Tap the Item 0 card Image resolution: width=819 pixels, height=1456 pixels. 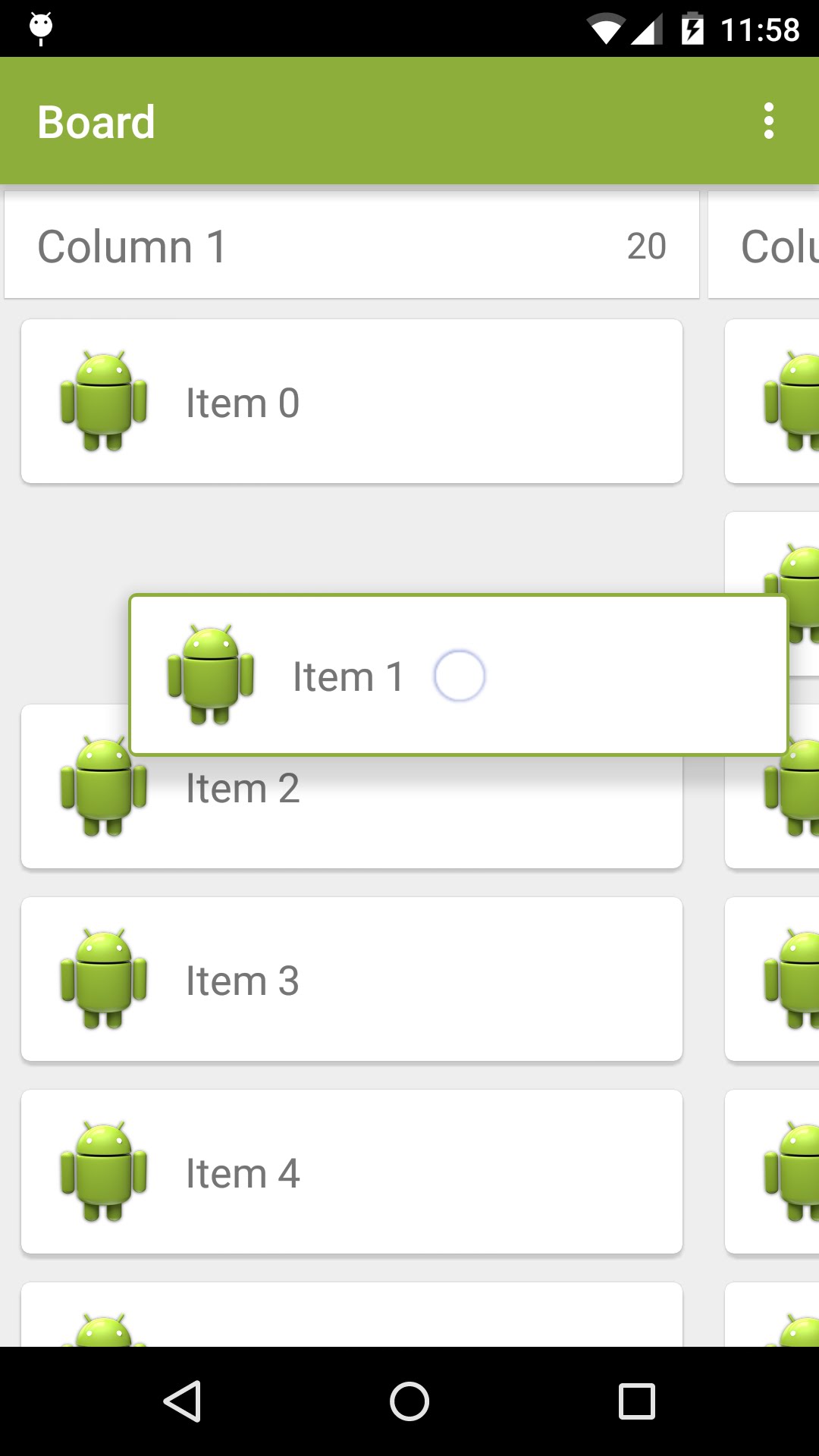(351, 401)
